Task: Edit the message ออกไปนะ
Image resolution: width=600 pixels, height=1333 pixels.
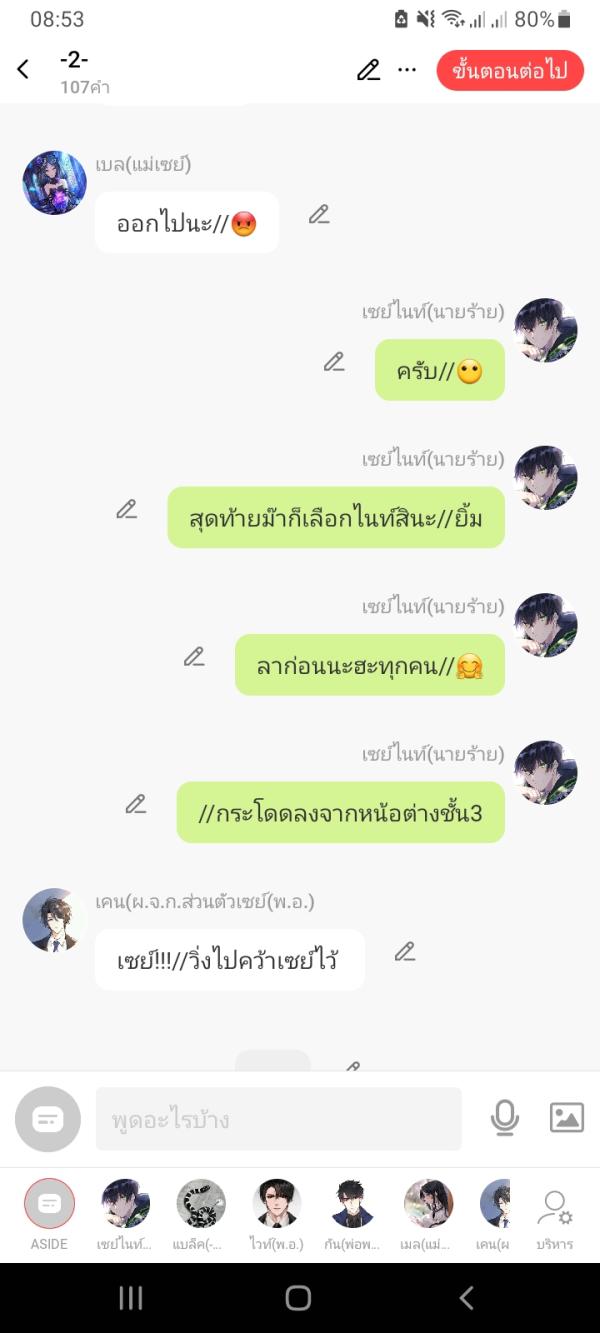Action: [319, 214]
